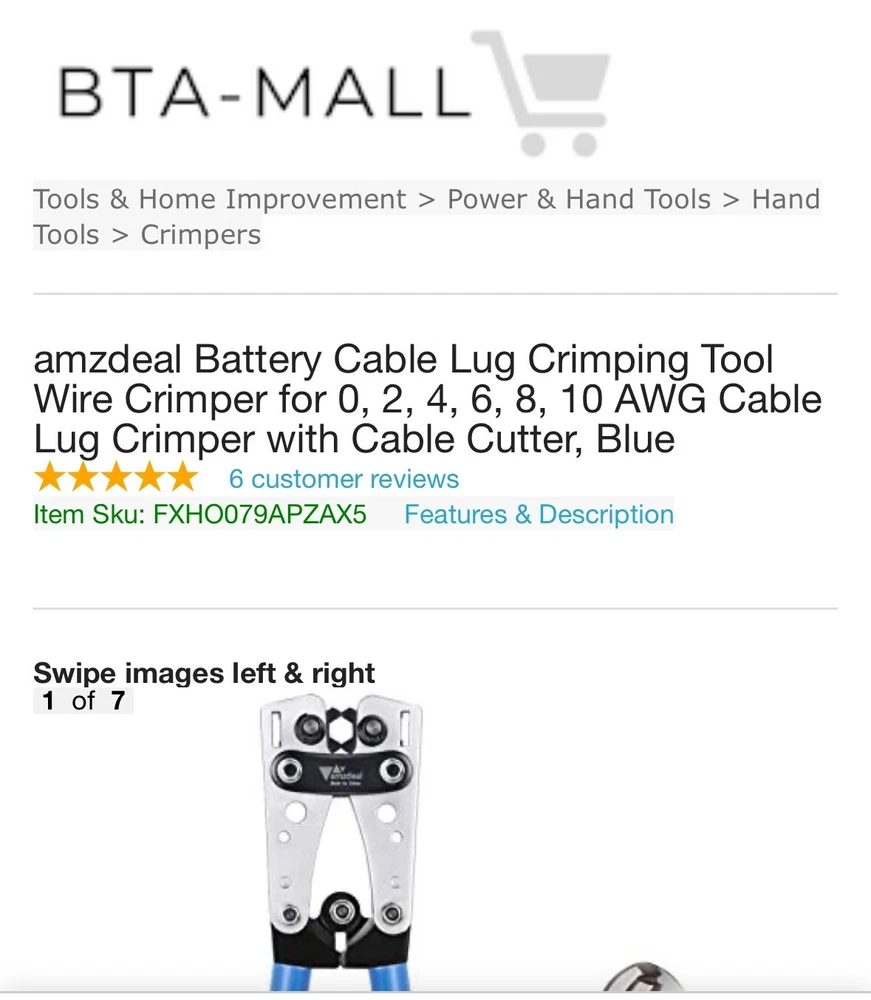Open Power & Hand Tools breadcrumb
The width and height of the screenshot is (871, 1000).
coord(578,199)
